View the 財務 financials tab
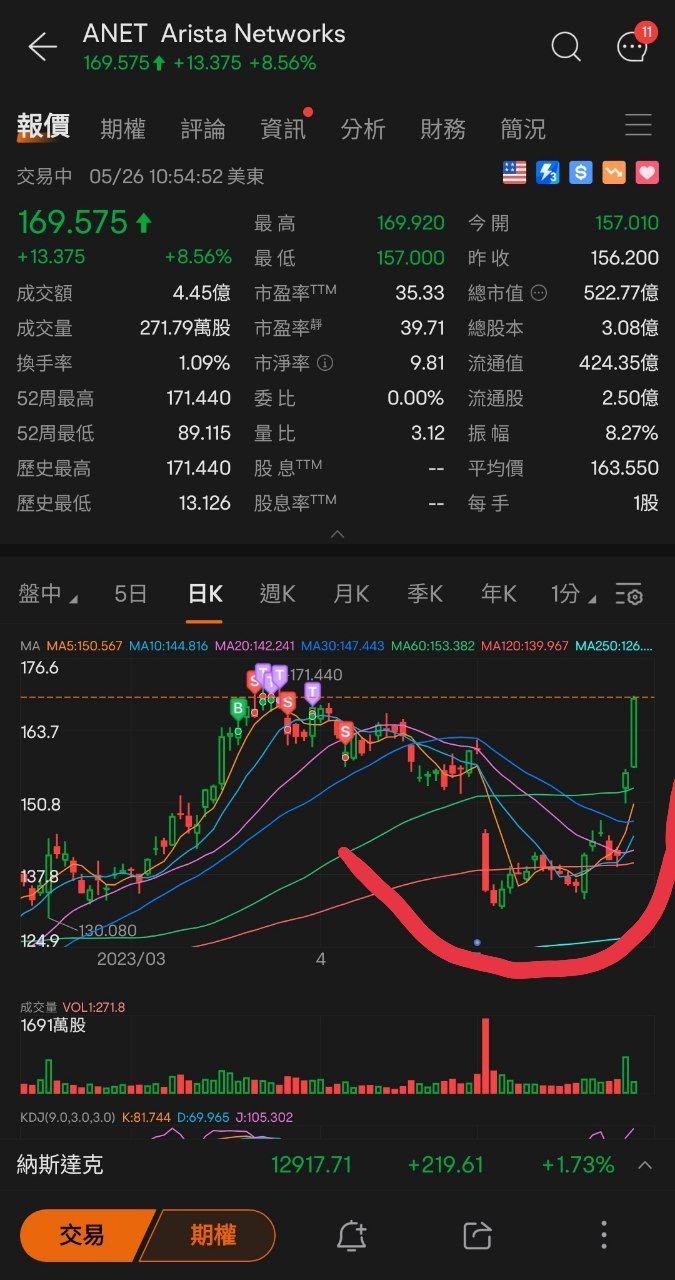Image resolution: width=675 pixels, height=1280 pixels. (443, 129)
